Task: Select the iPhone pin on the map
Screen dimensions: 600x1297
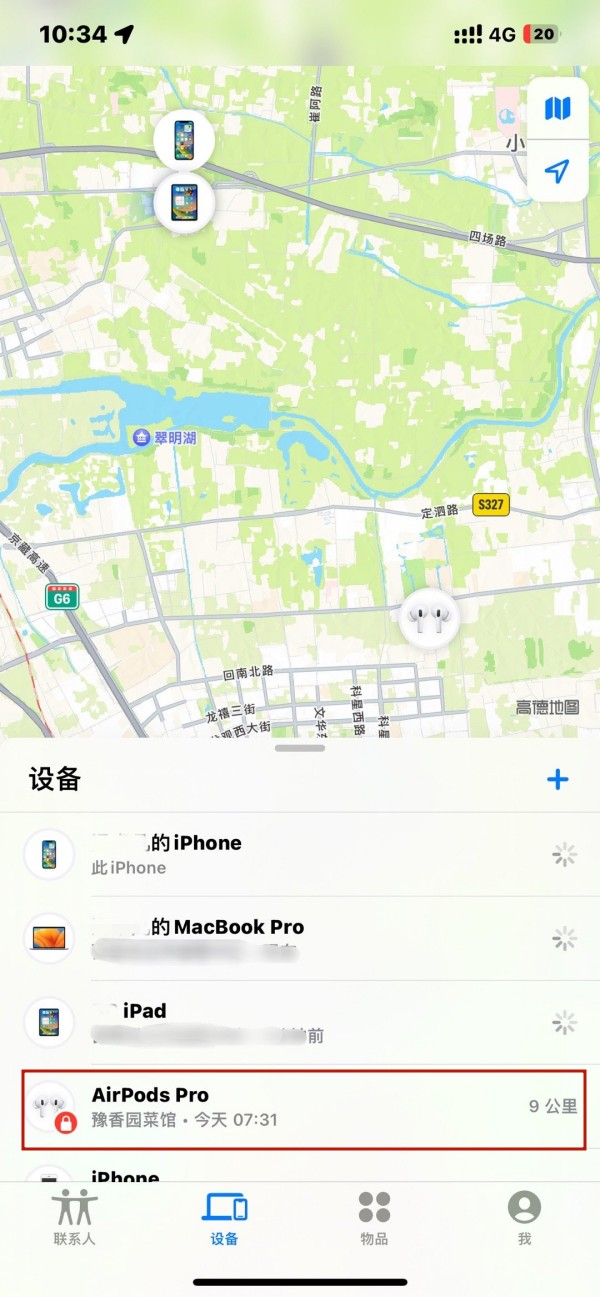Action: 184,140
